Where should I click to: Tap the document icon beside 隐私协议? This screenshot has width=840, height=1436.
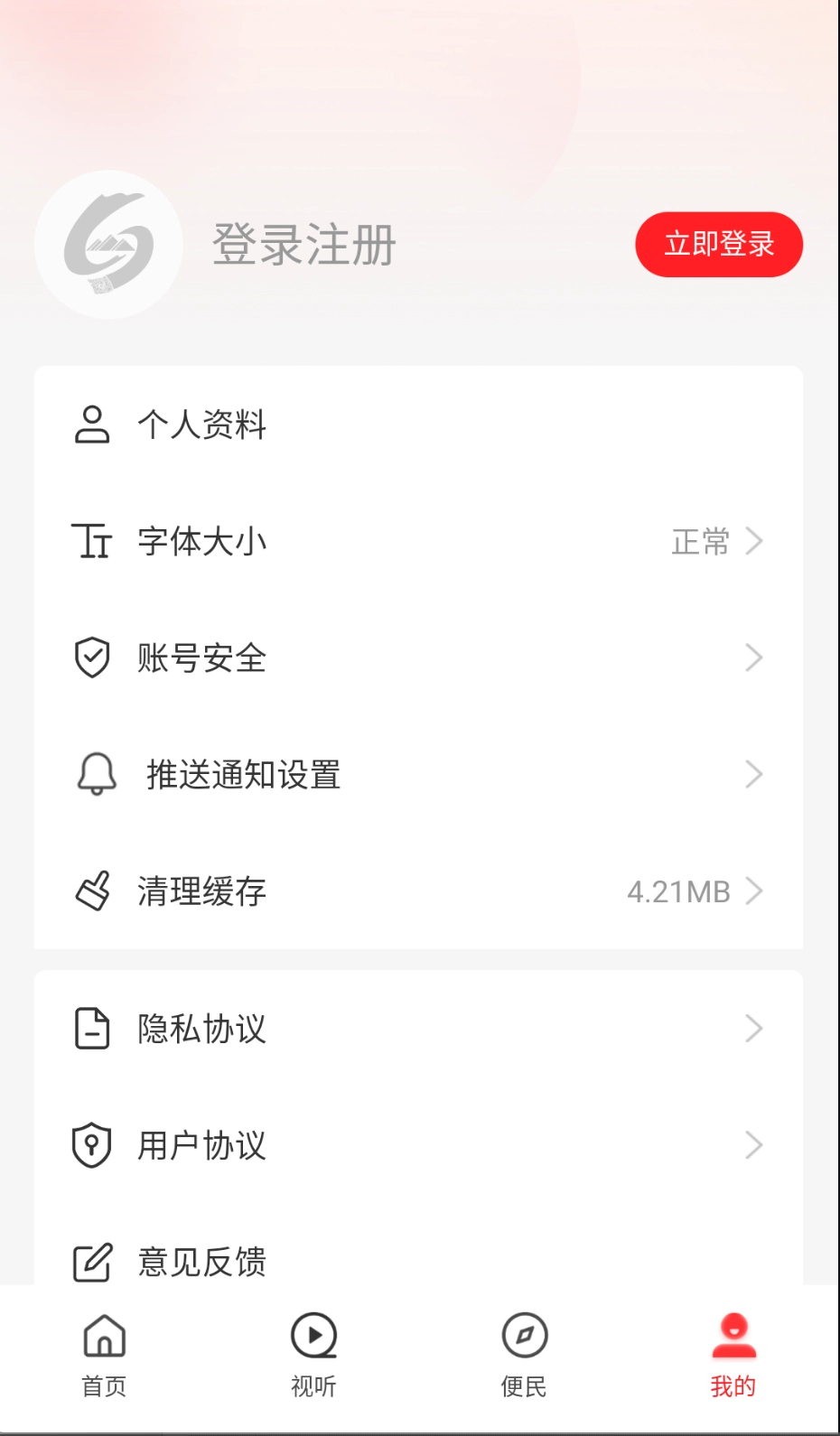click(x=91, y=1028)
